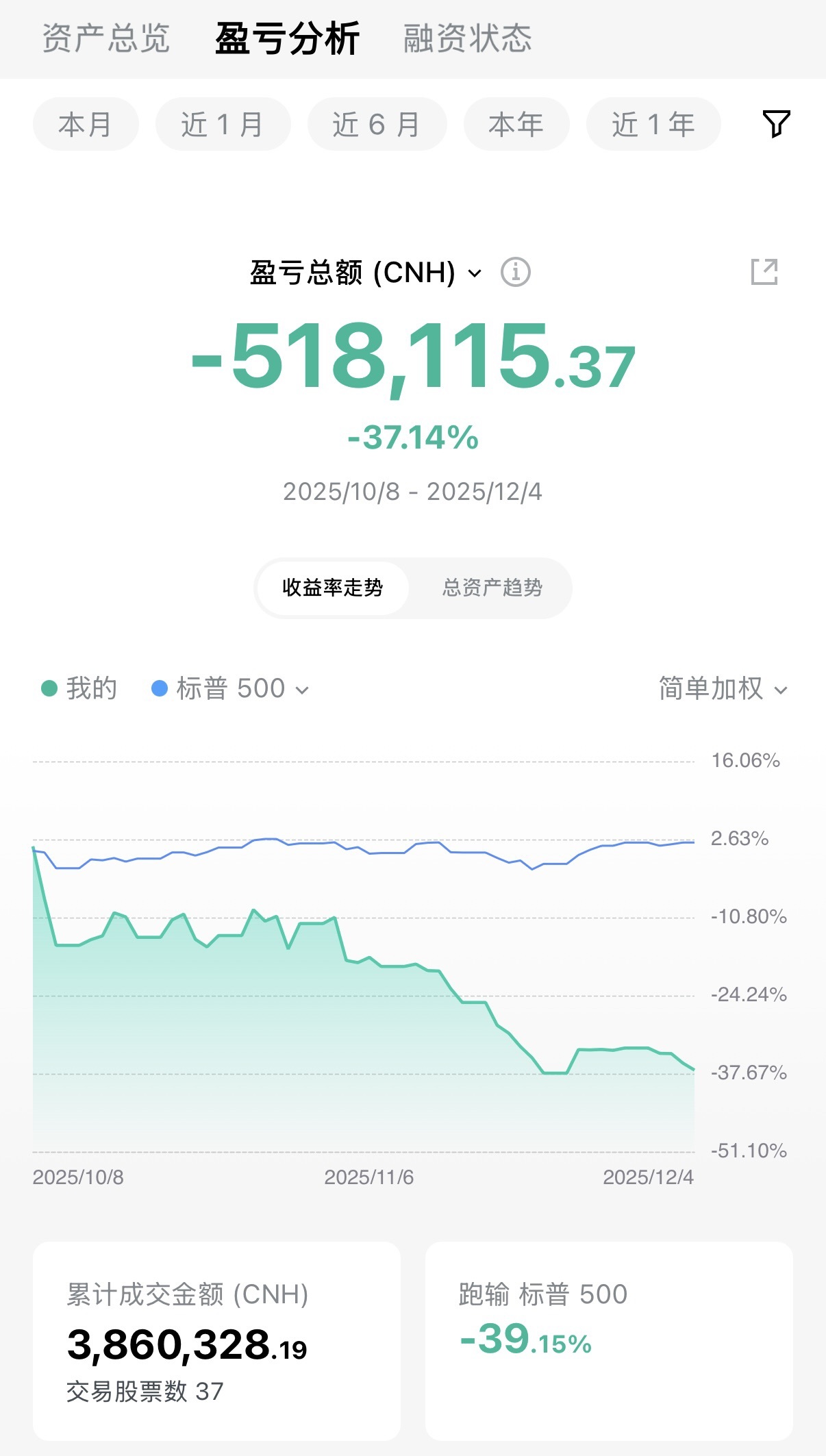Select the 近 1 年 range
Viewport: 826px width, 1456px height.
click(653, 125)
